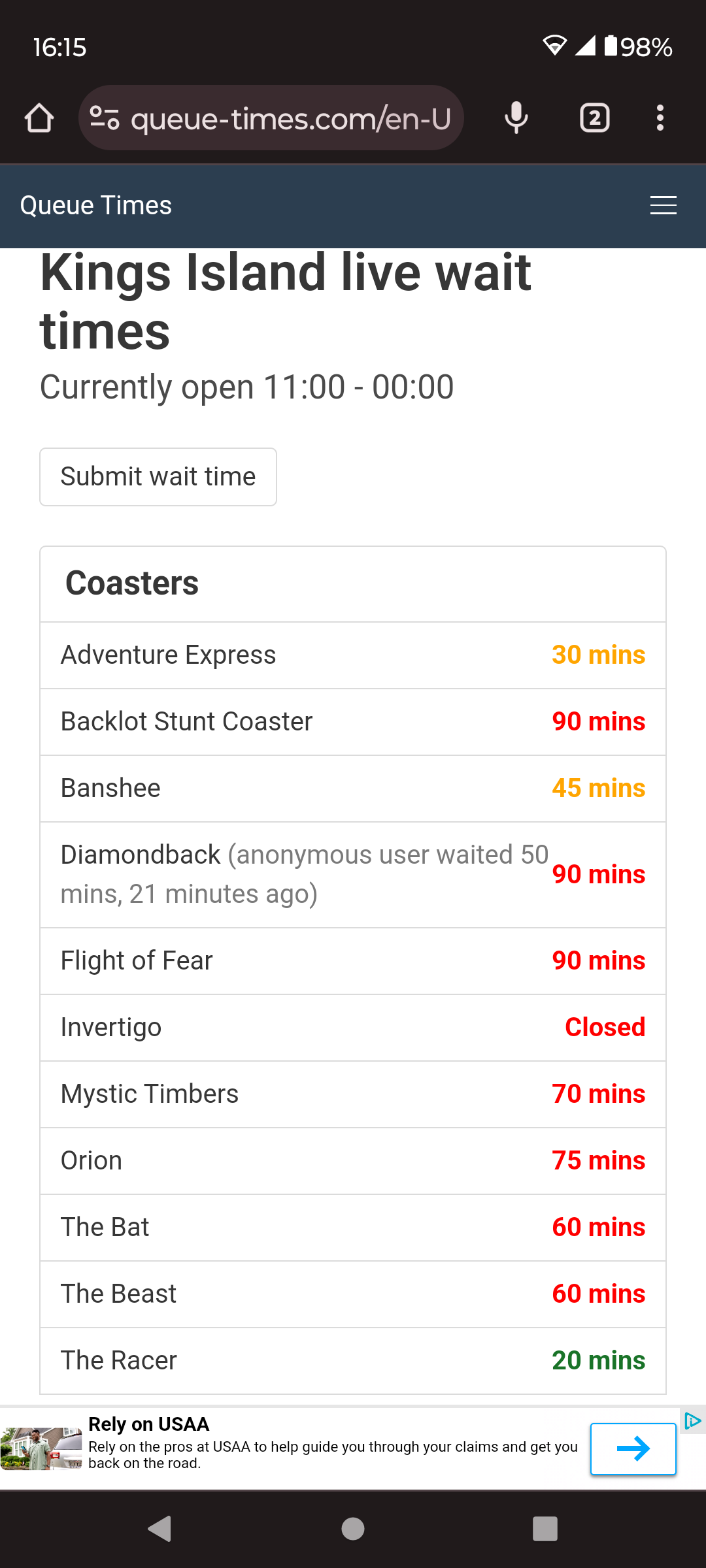Tap the queue-times.com address bar
Viewport: 706px width, 1568px height.
tap(271, 118)
